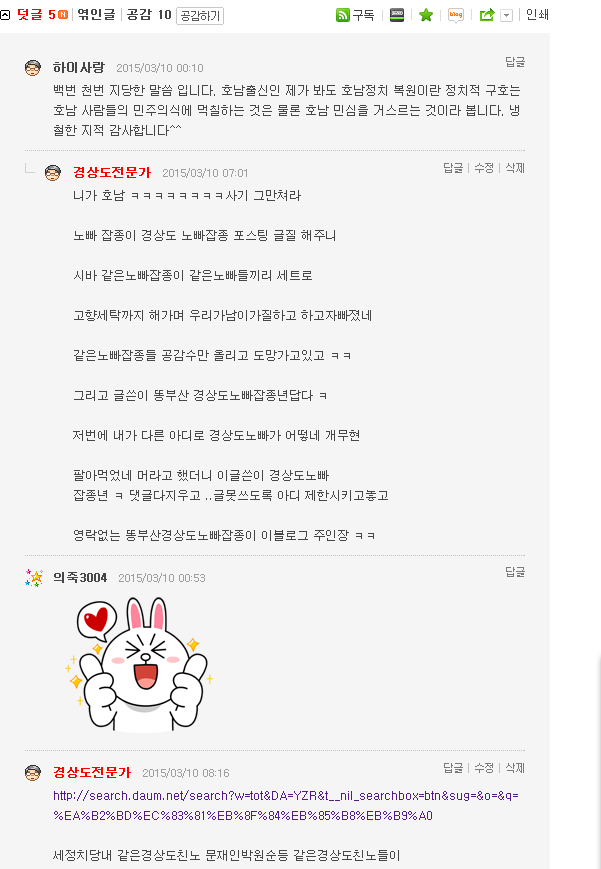Open the 엮인글 trackbacks tab
601x869 pixels.
pyautogui.click(x=96, y=15)
